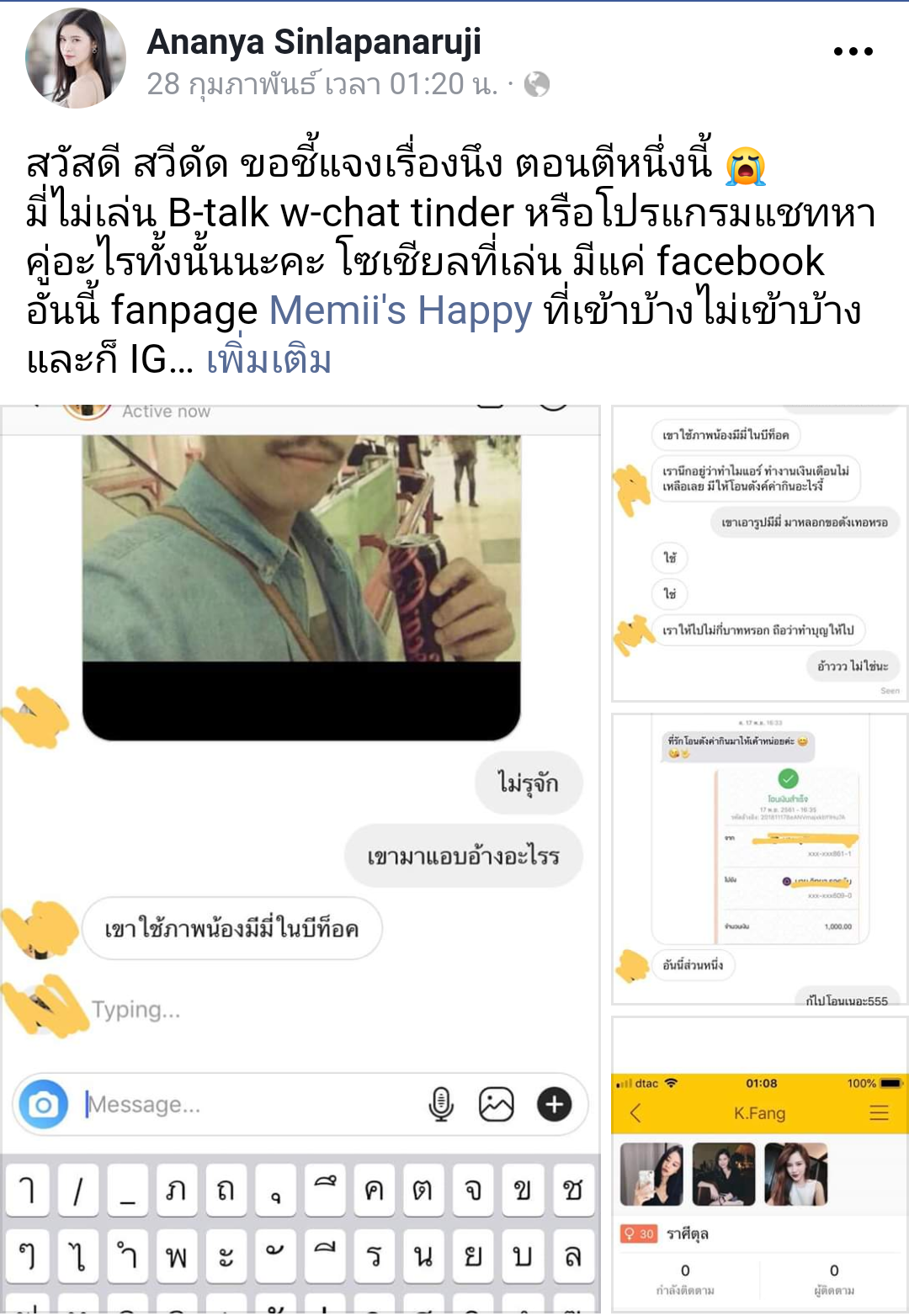Open Ananya Sinlapanaruji's profile name link
The height and width of the screenshot is (1316, 909).
(x=313, y=41)
